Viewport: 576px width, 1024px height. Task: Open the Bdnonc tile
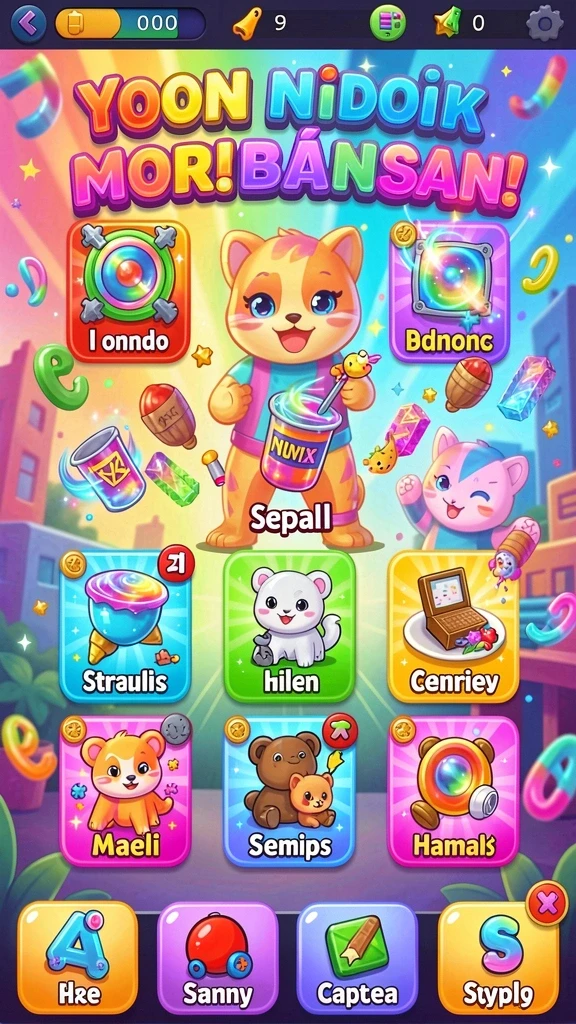coord(449,291)
